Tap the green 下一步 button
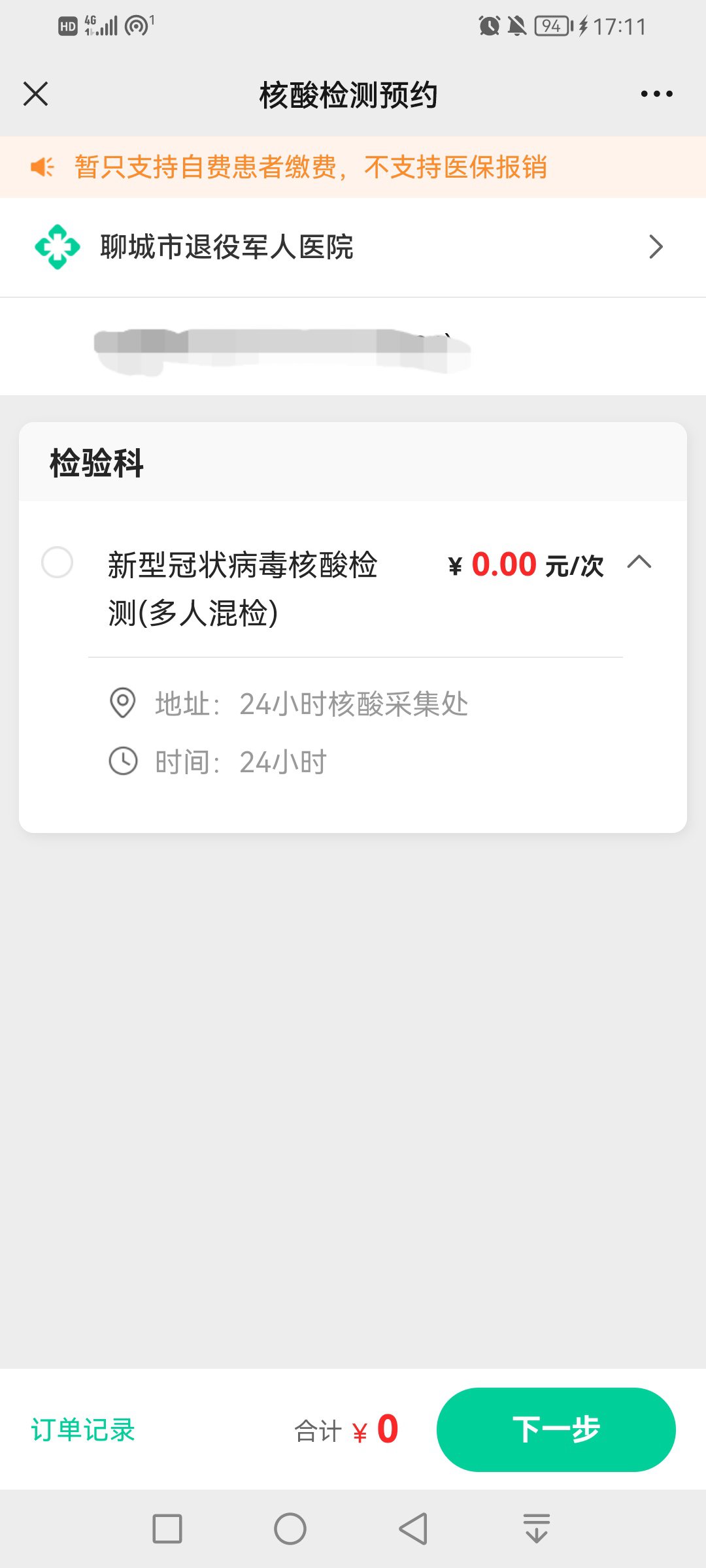706x1568 pixels. pos(556,1430)
